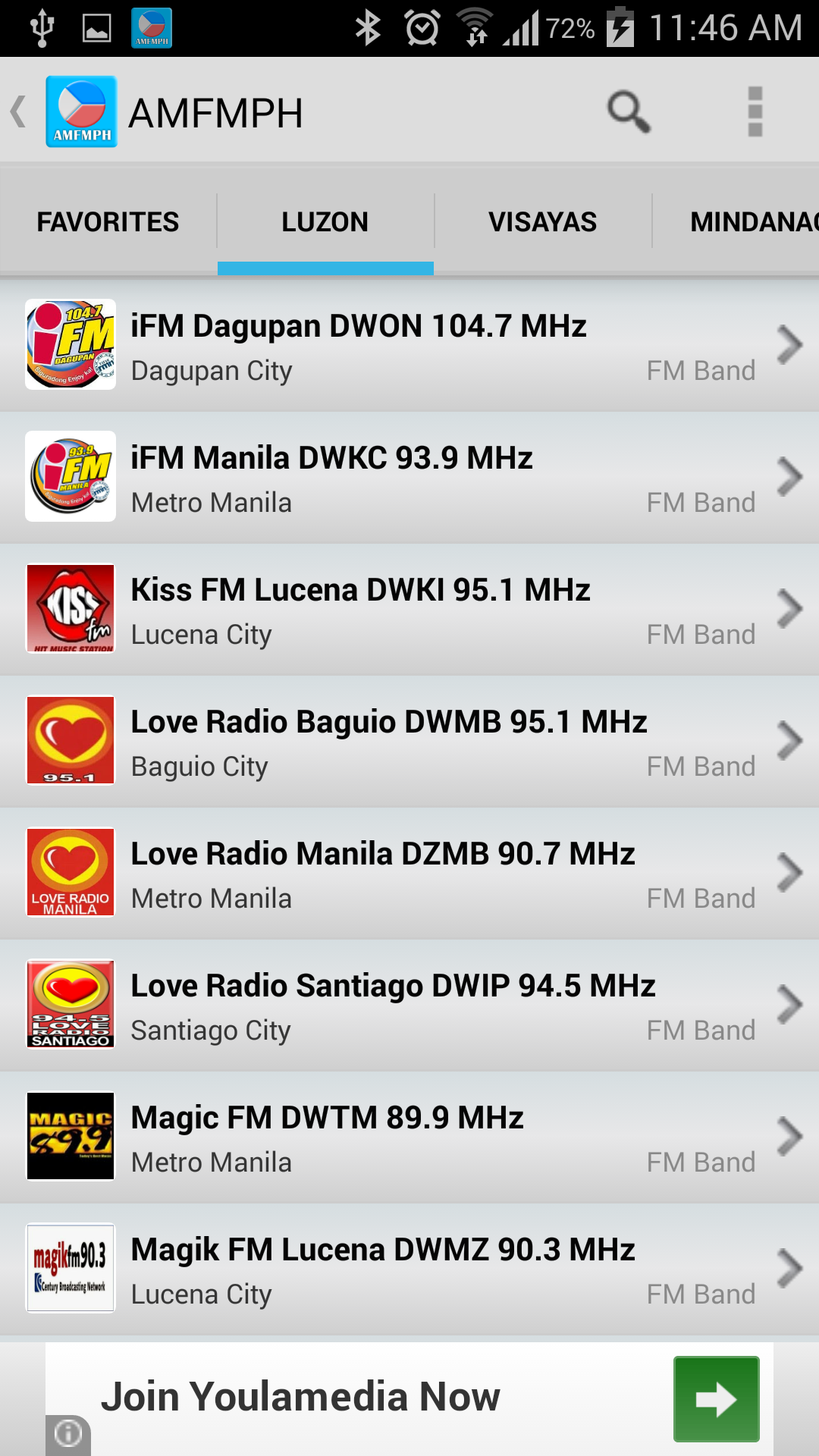Tap the AMFMPH app logo icon

coord(82,111)
